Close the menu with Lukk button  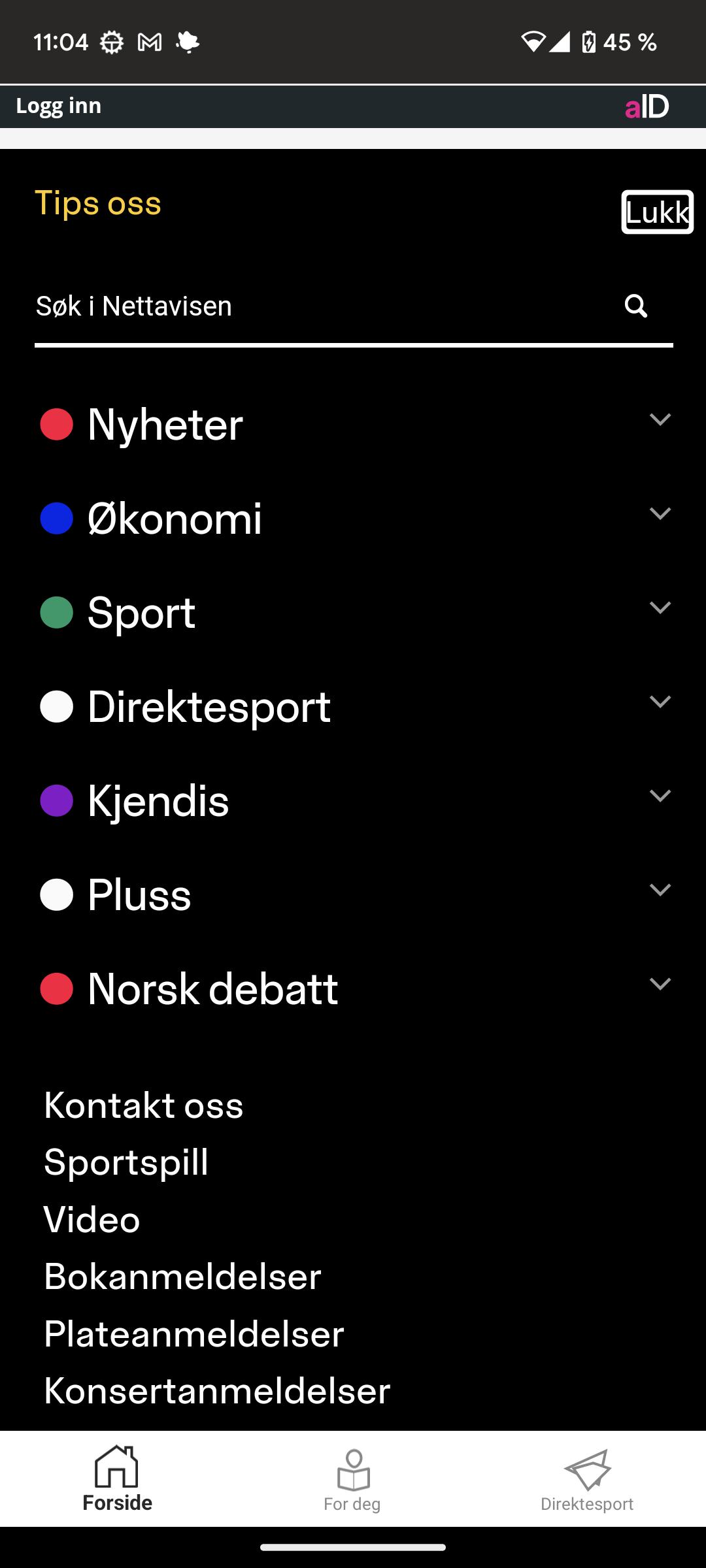[x=657, y=212]
